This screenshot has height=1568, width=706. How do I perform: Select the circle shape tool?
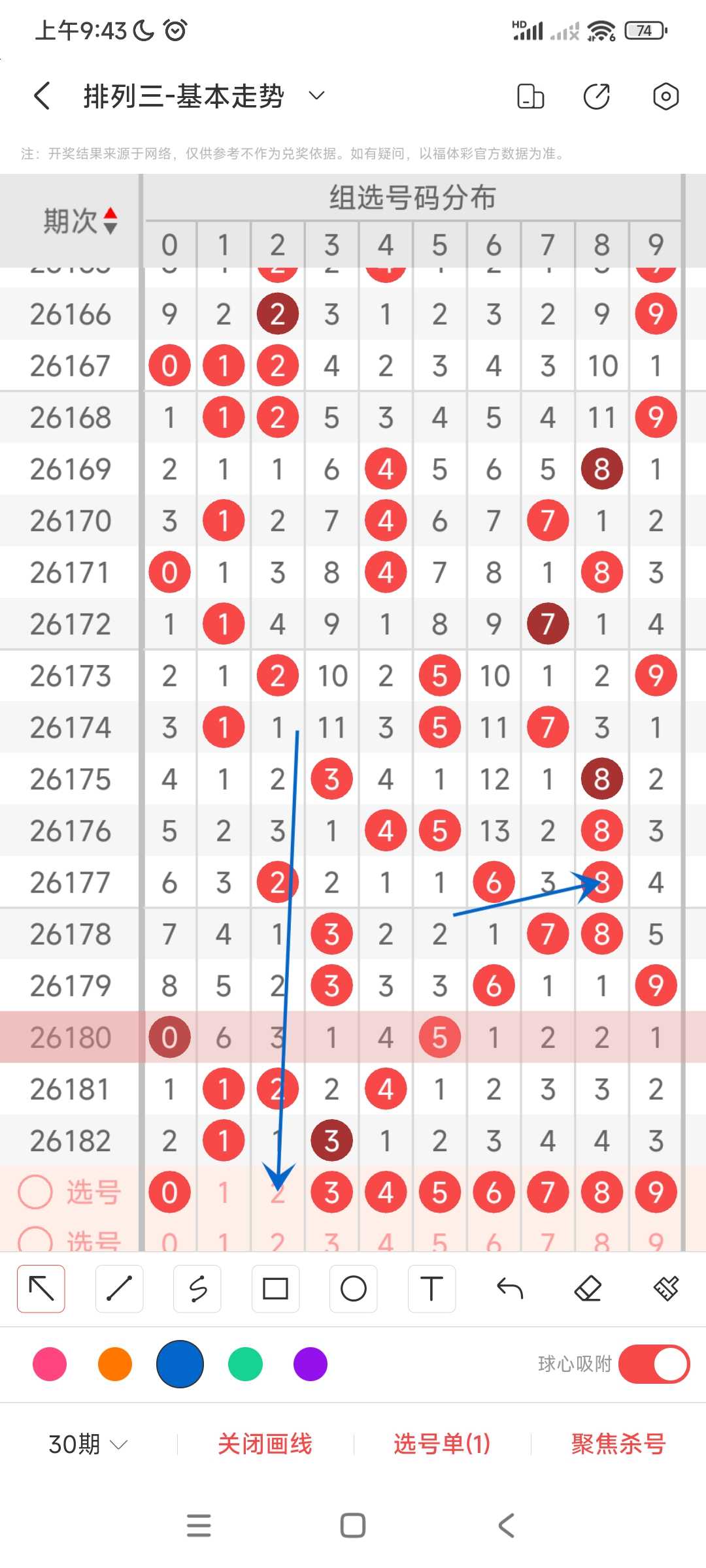[354, 1288]
